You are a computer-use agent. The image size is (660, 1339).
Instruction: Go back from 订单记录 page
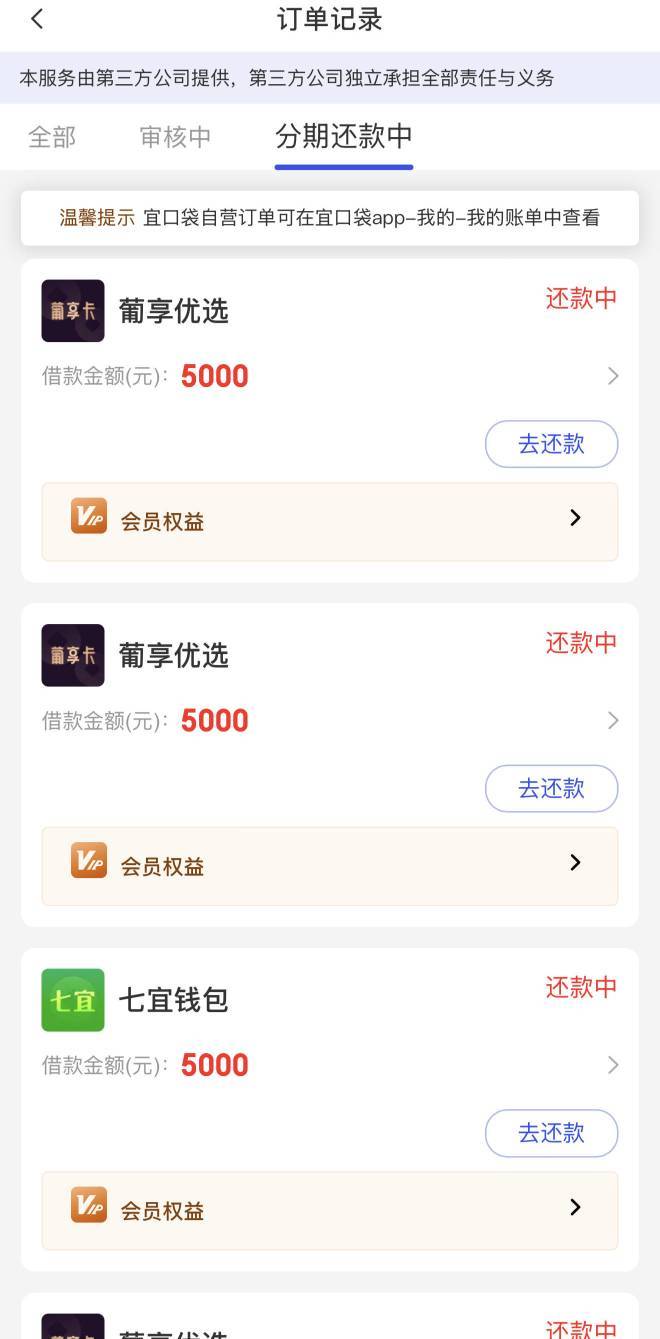click(x=37, y=19)
